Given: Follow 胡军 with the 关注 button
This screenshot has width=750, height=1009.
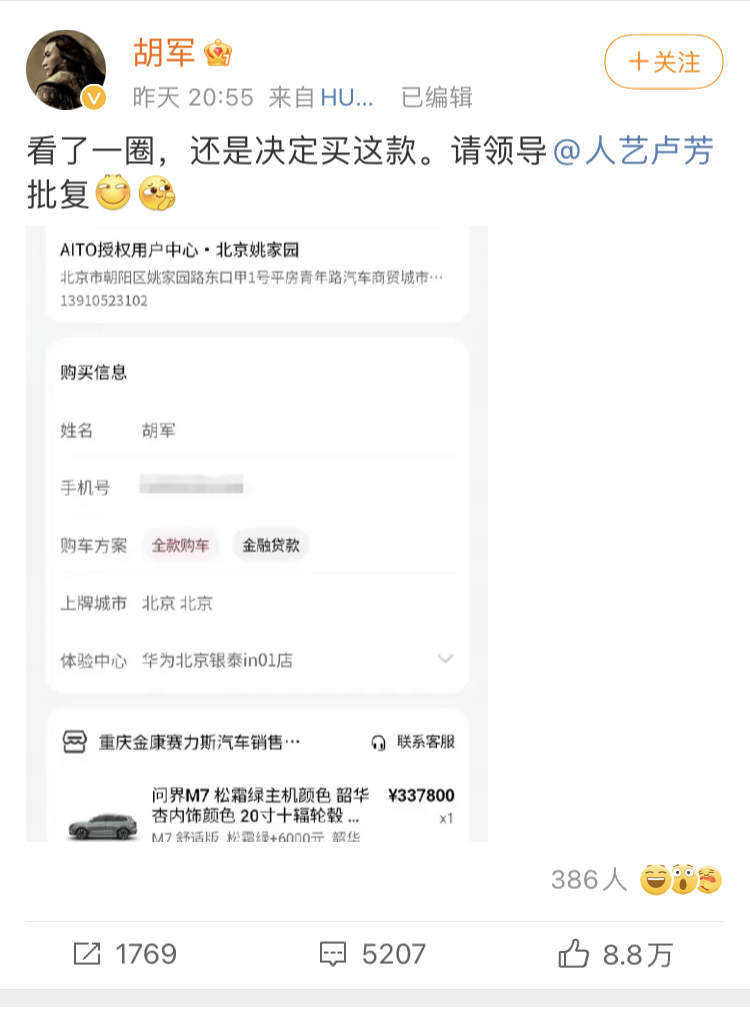Looking at the screenshot, I should (x=663, y=62).
